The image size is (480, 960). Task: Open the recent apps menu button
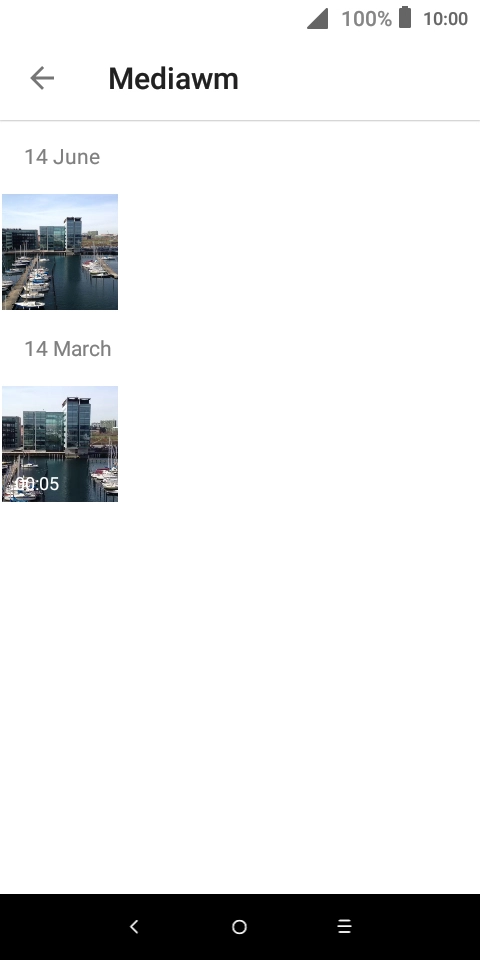(345, 927)
